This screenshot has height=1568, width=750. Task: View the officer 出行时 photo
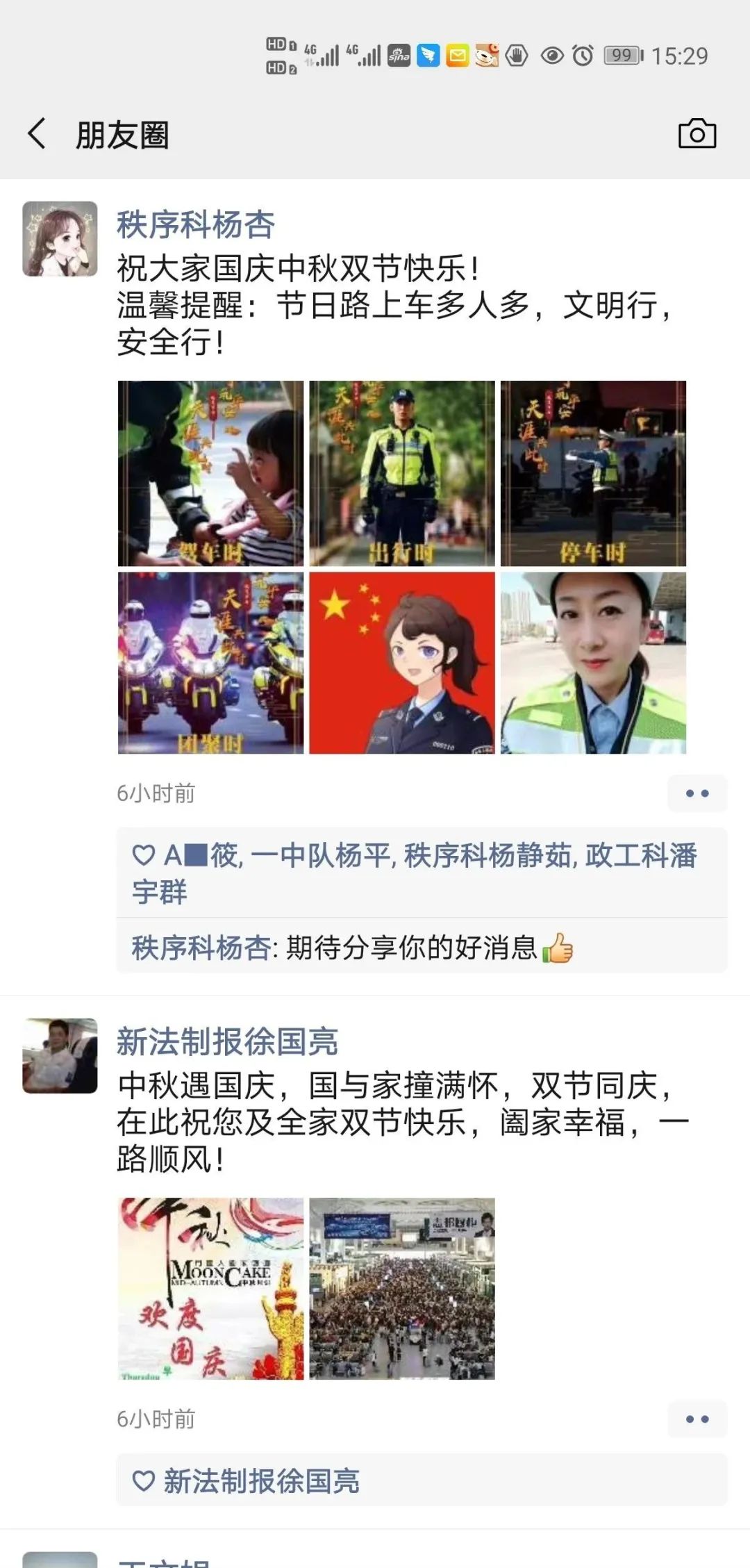click(401, 473)
